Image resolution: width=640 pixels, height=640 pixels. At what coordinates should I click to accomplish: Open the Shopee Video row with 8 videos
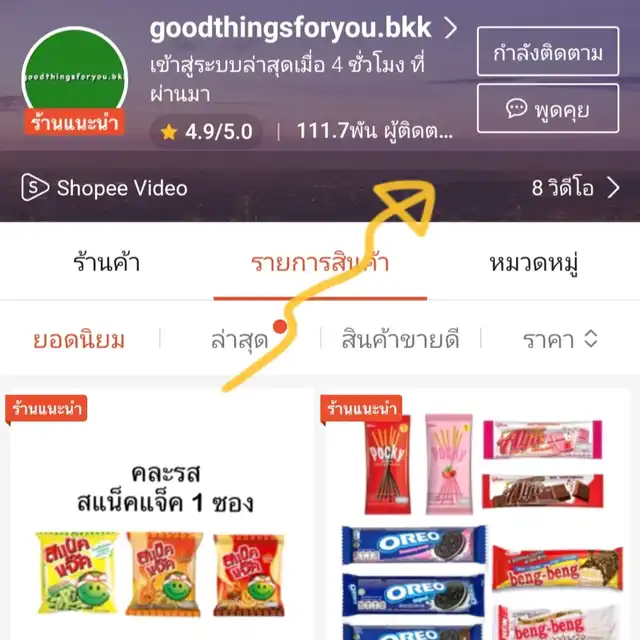320,188
